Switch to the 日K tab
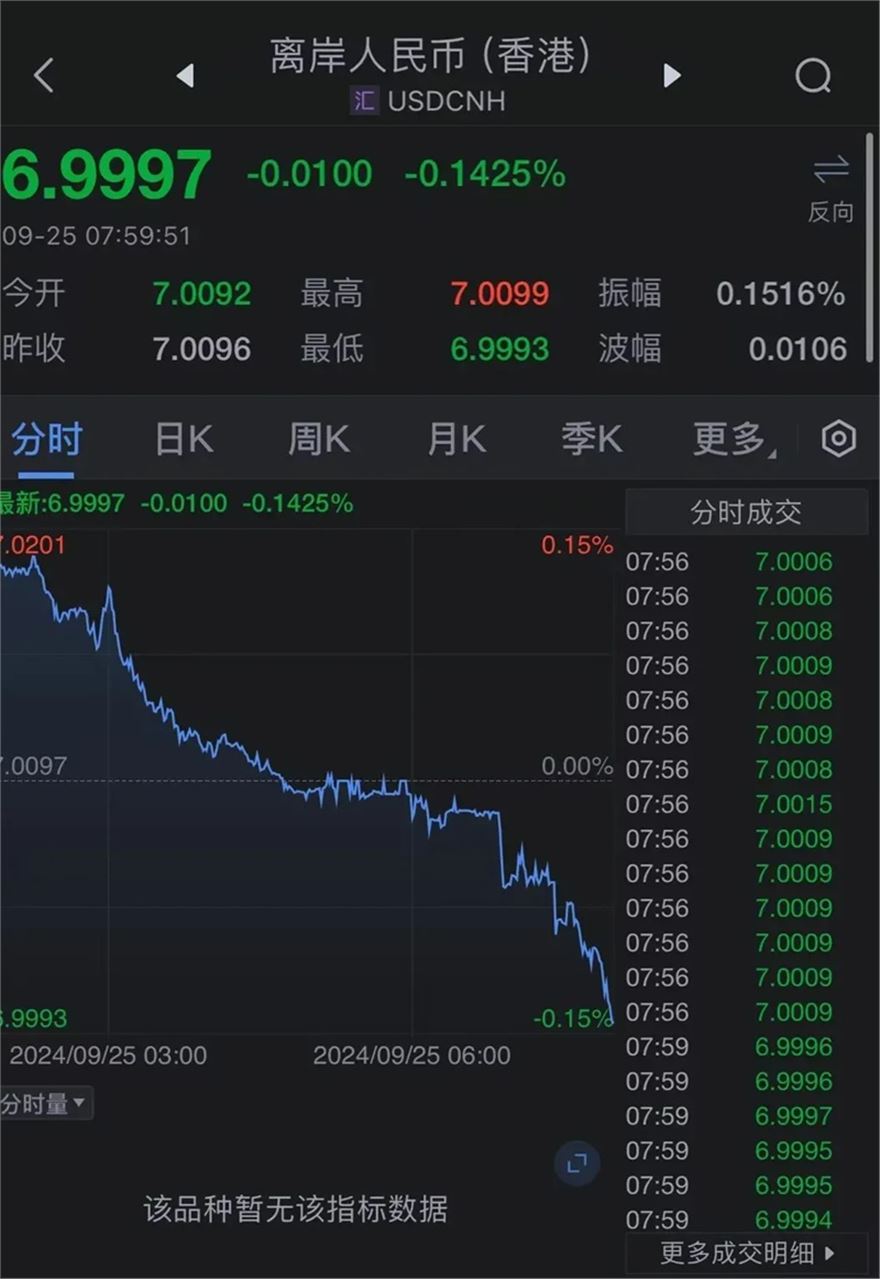 pos(184,439)
